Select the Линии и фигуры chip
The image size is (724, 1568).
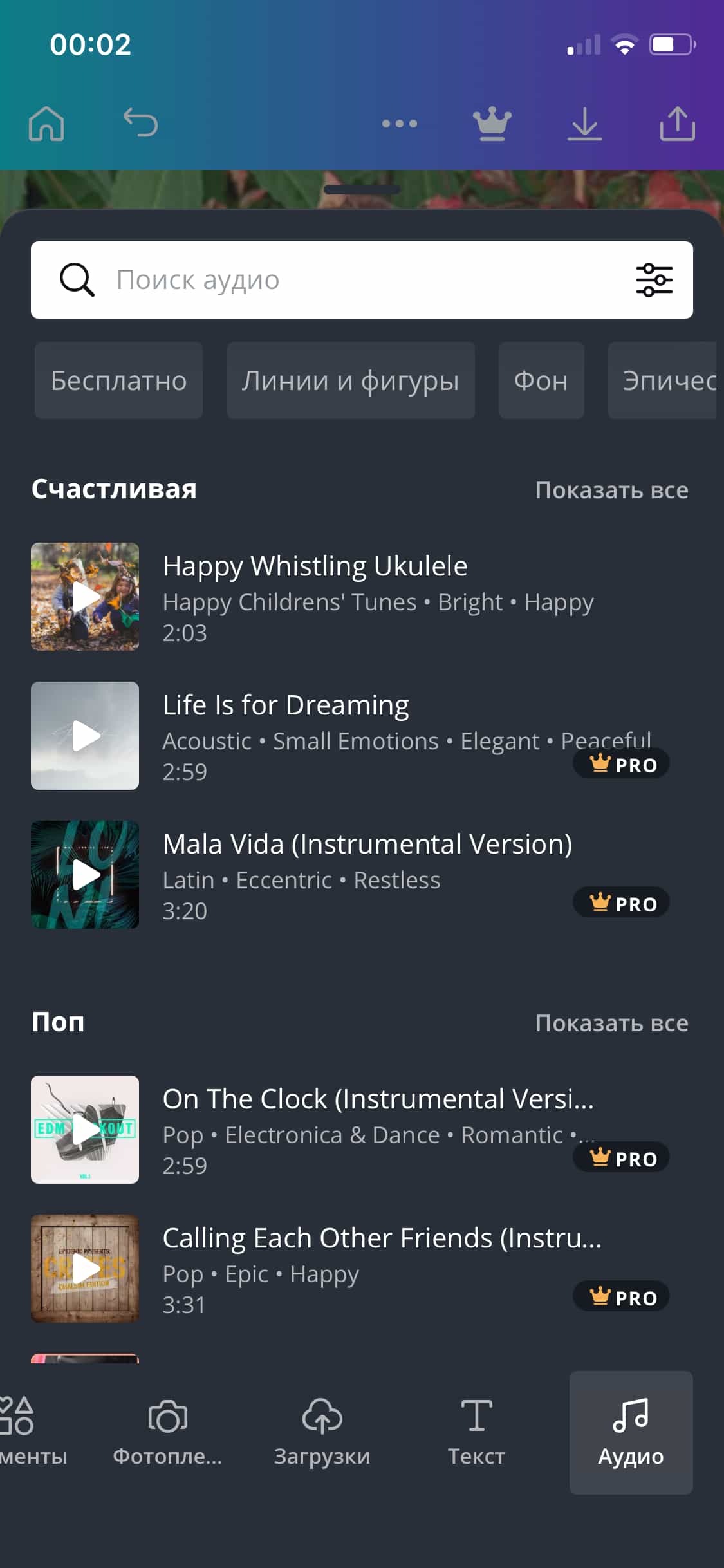(350, 380)
